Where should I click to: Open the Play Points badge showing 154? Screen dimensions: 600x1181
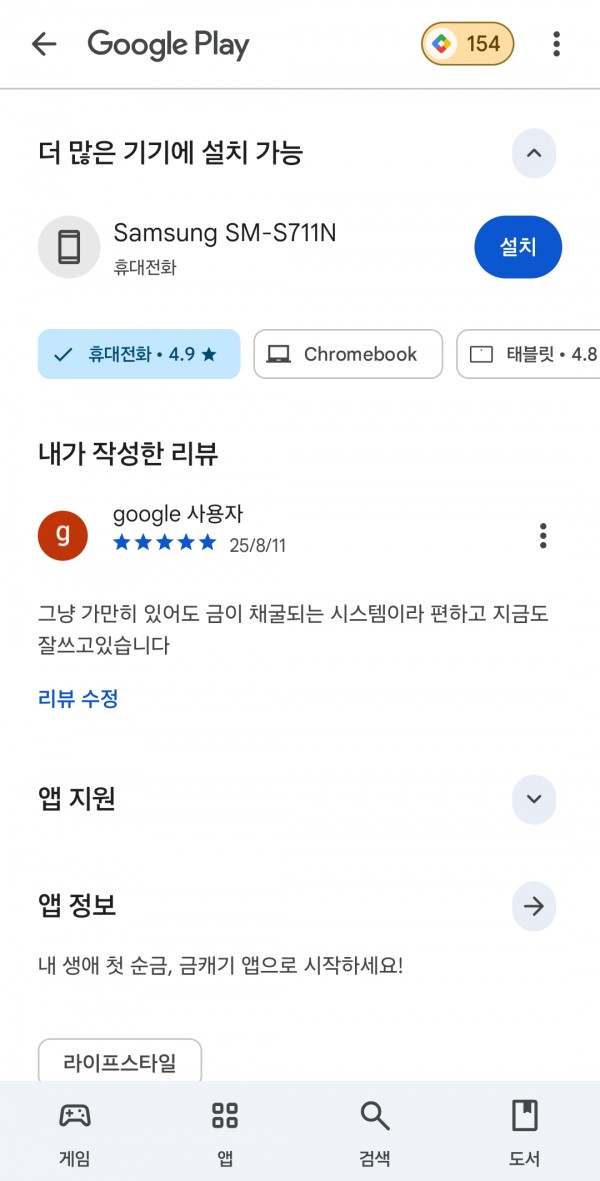[x=468, y=44]
